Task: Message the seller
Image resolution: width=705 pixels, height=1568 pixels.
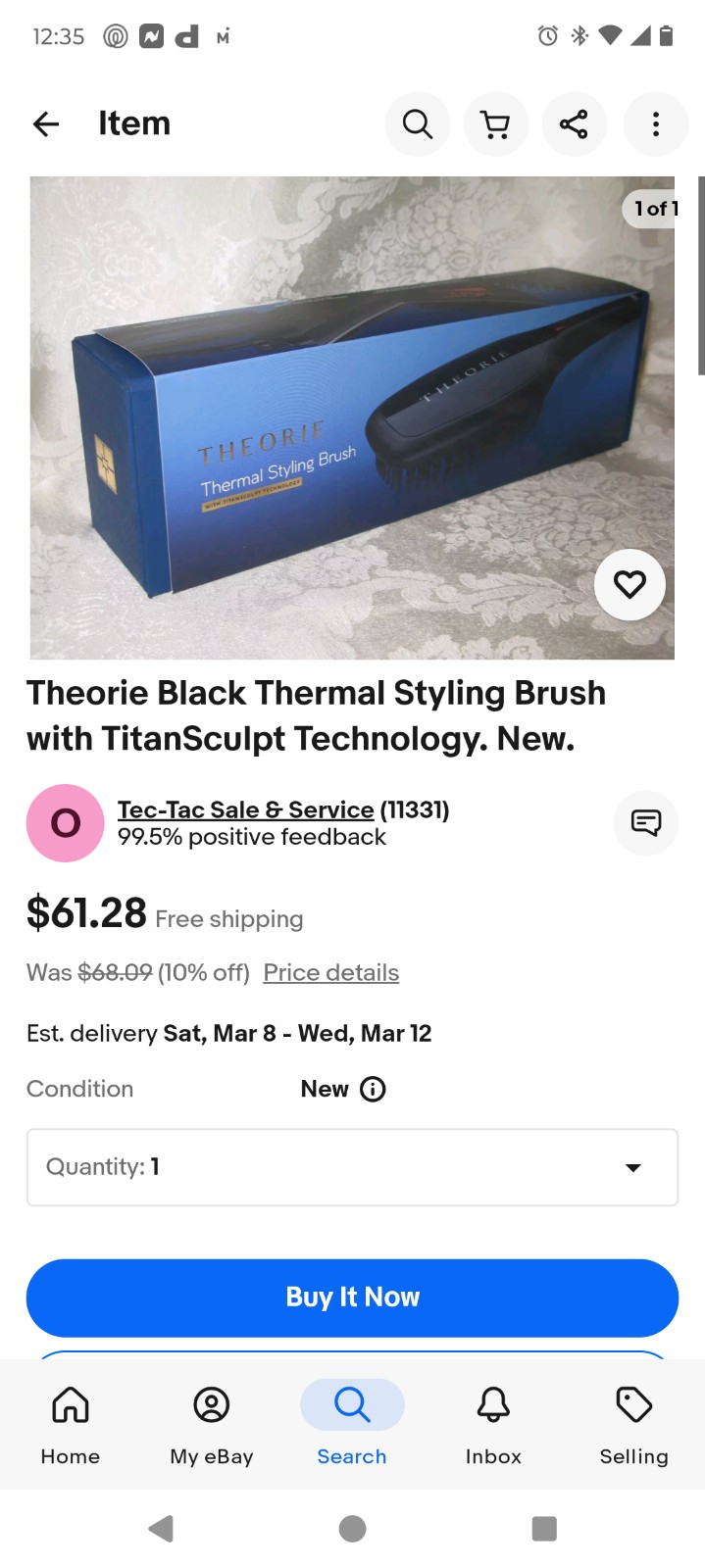Action: (645, 822)
